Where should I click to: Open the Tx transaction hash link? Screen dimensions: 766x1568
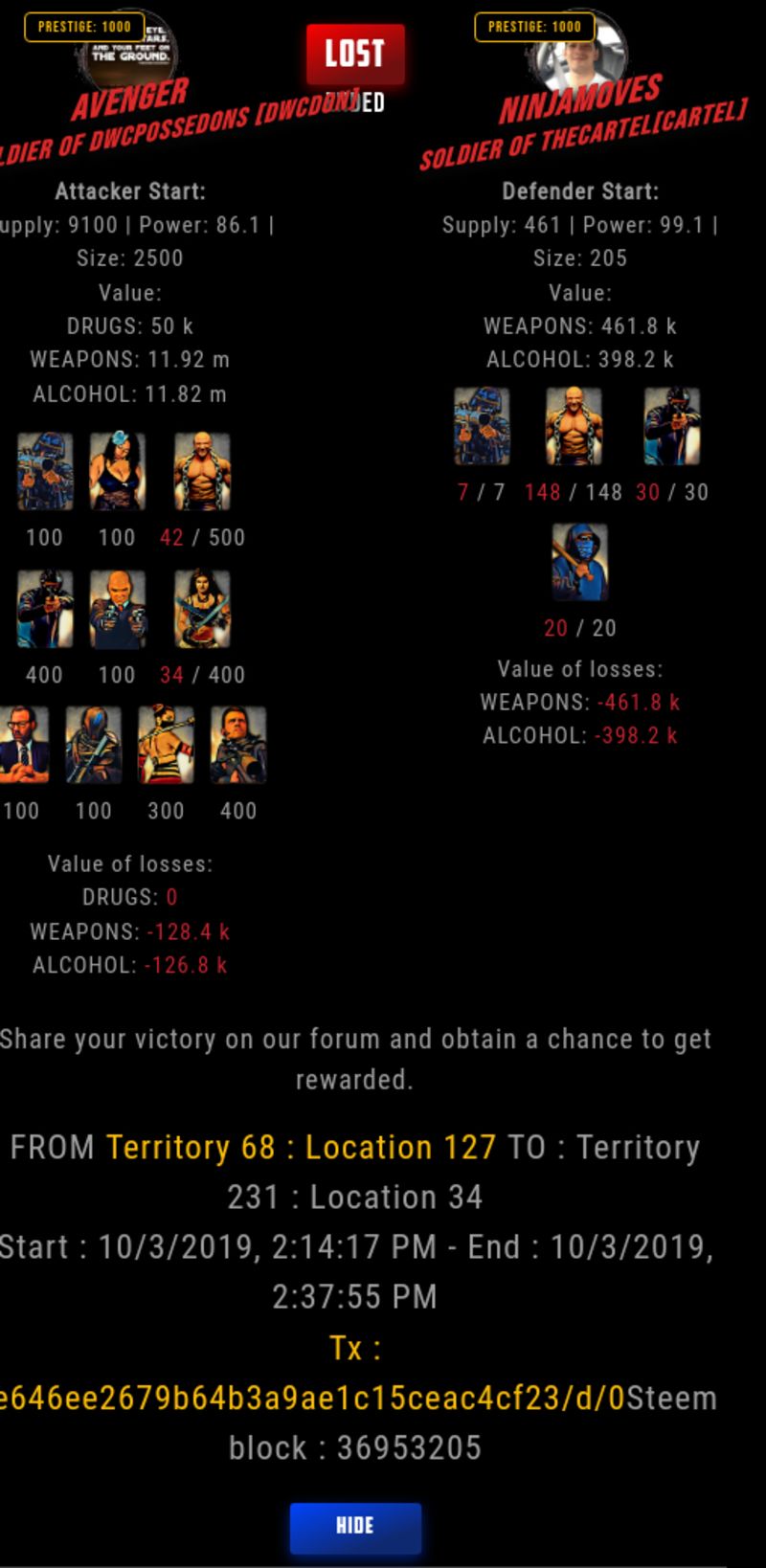[313, 1398]
